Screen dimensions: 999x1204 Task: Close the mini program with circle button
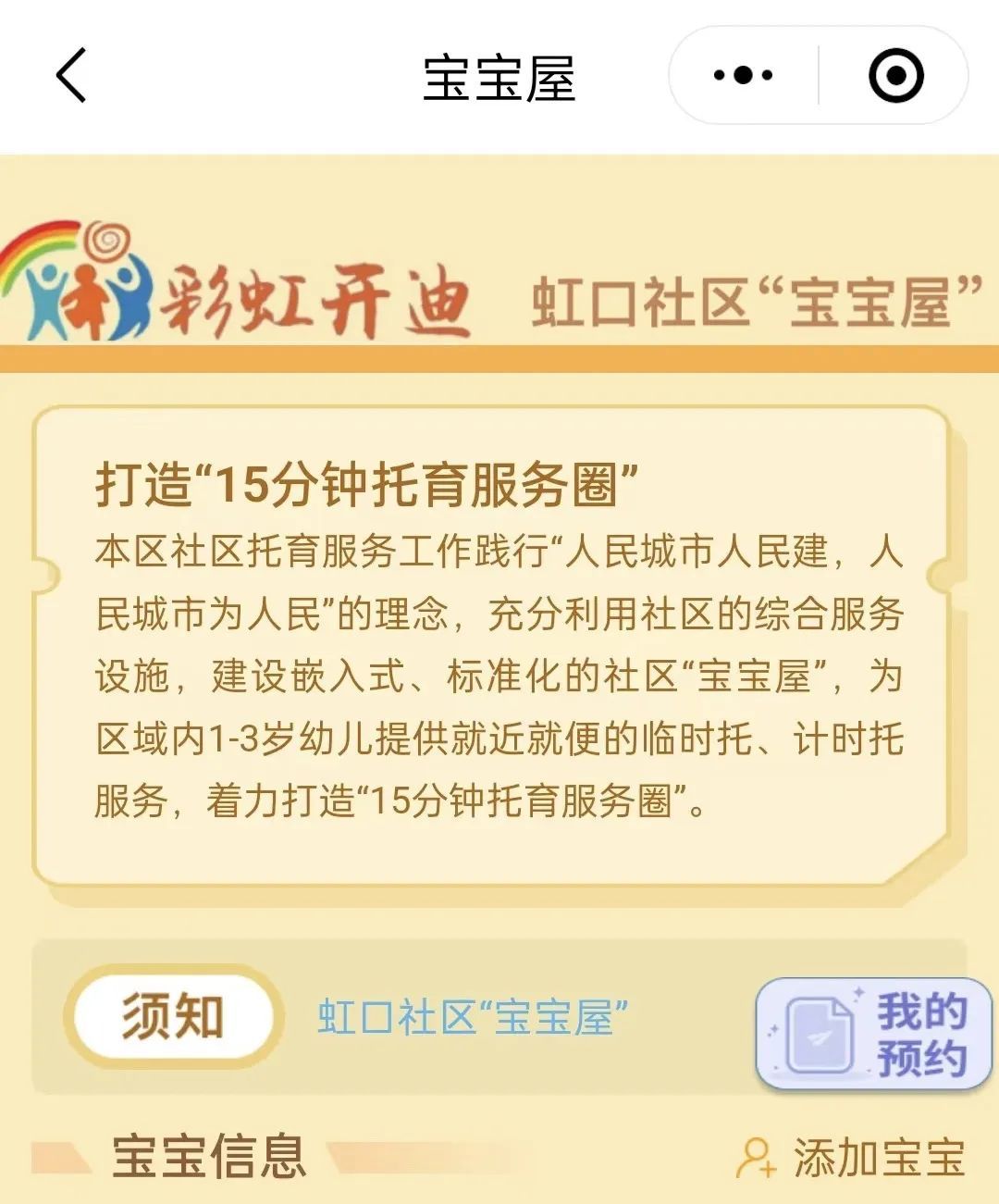[x=895, y=75]
